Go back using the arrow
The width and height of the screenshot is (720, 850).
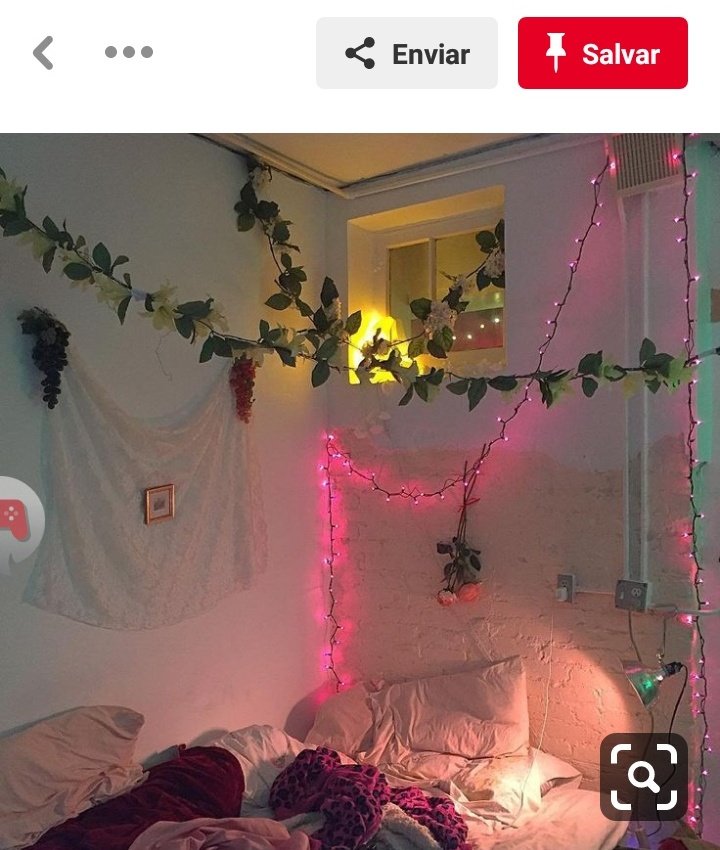(x=43, y=53)
